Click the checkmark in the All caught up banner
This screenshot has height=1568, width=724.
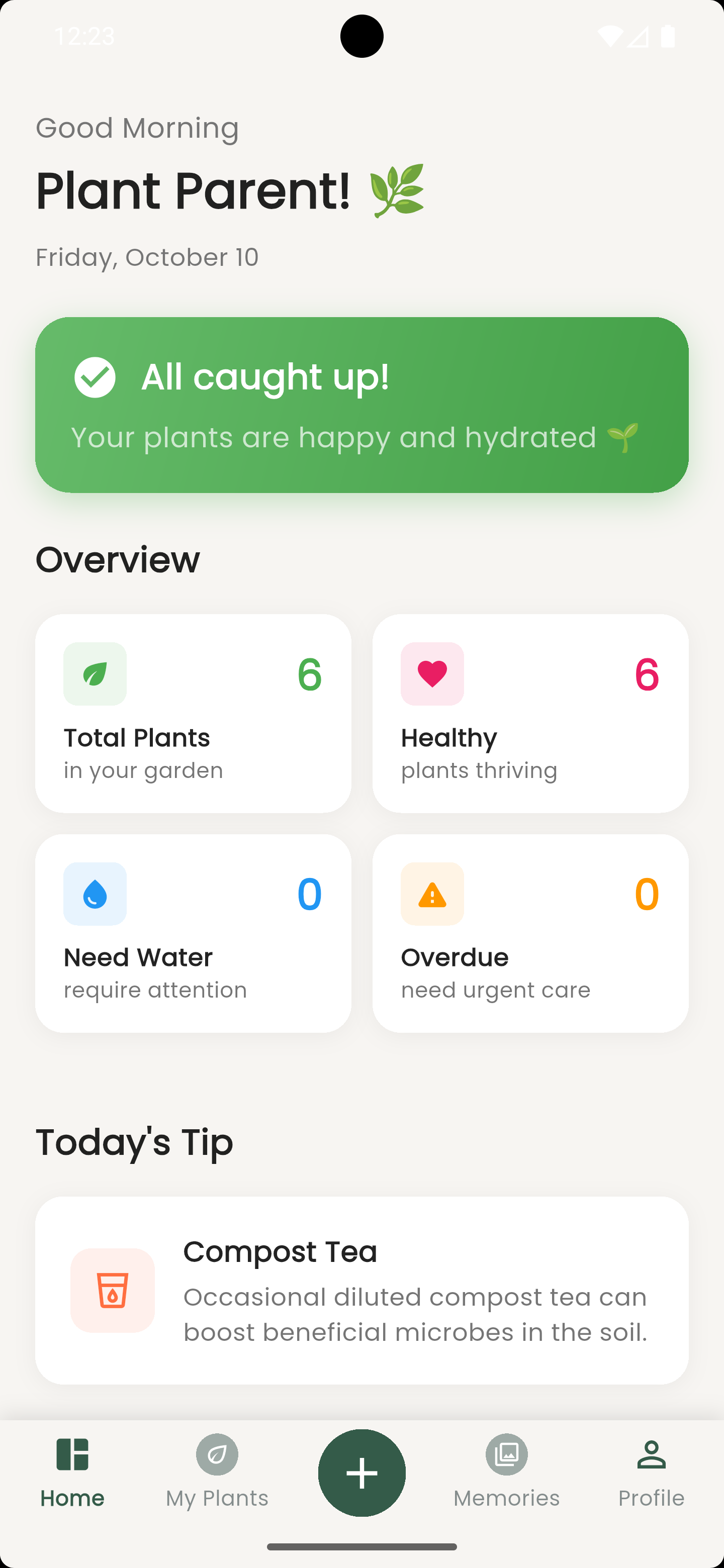coord(95,377)
